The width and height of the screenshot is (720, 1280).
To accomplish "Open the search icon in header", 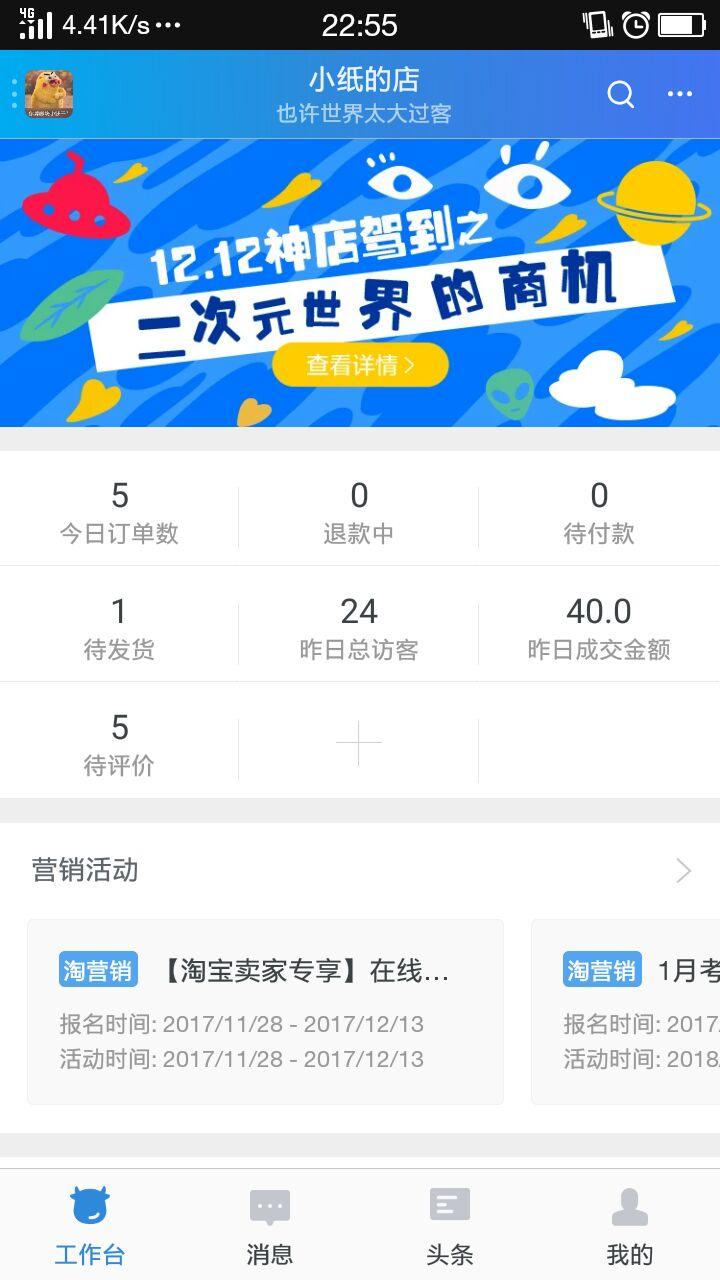I will coord(620,94).
